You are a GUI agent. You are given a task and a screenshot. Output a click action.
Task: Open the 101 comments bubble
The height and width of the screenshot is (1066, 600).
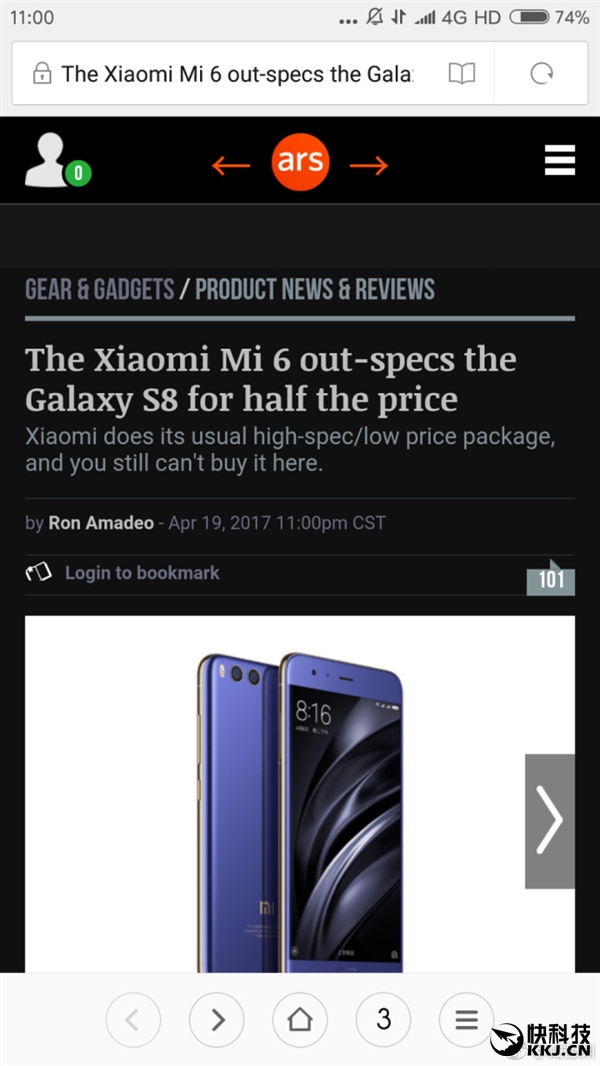551,578
